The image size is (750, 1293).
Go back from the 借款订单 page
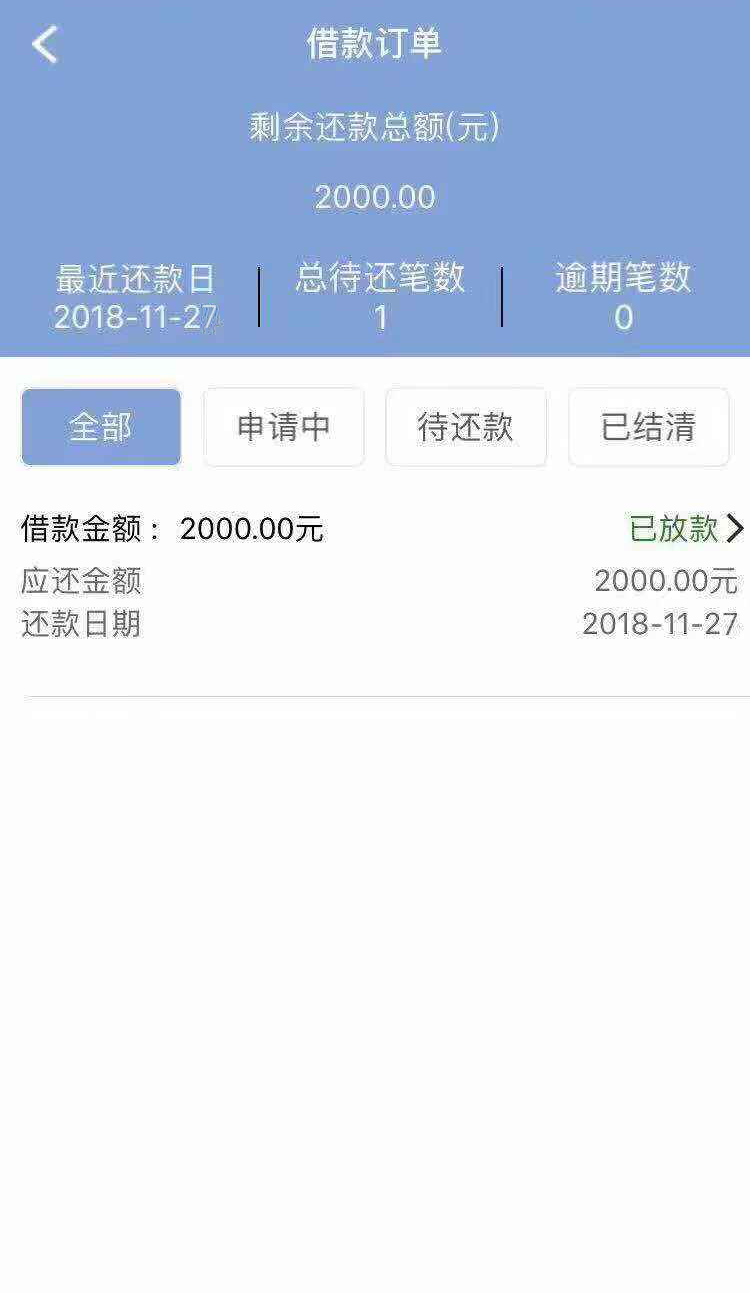(x=45, y=44)
